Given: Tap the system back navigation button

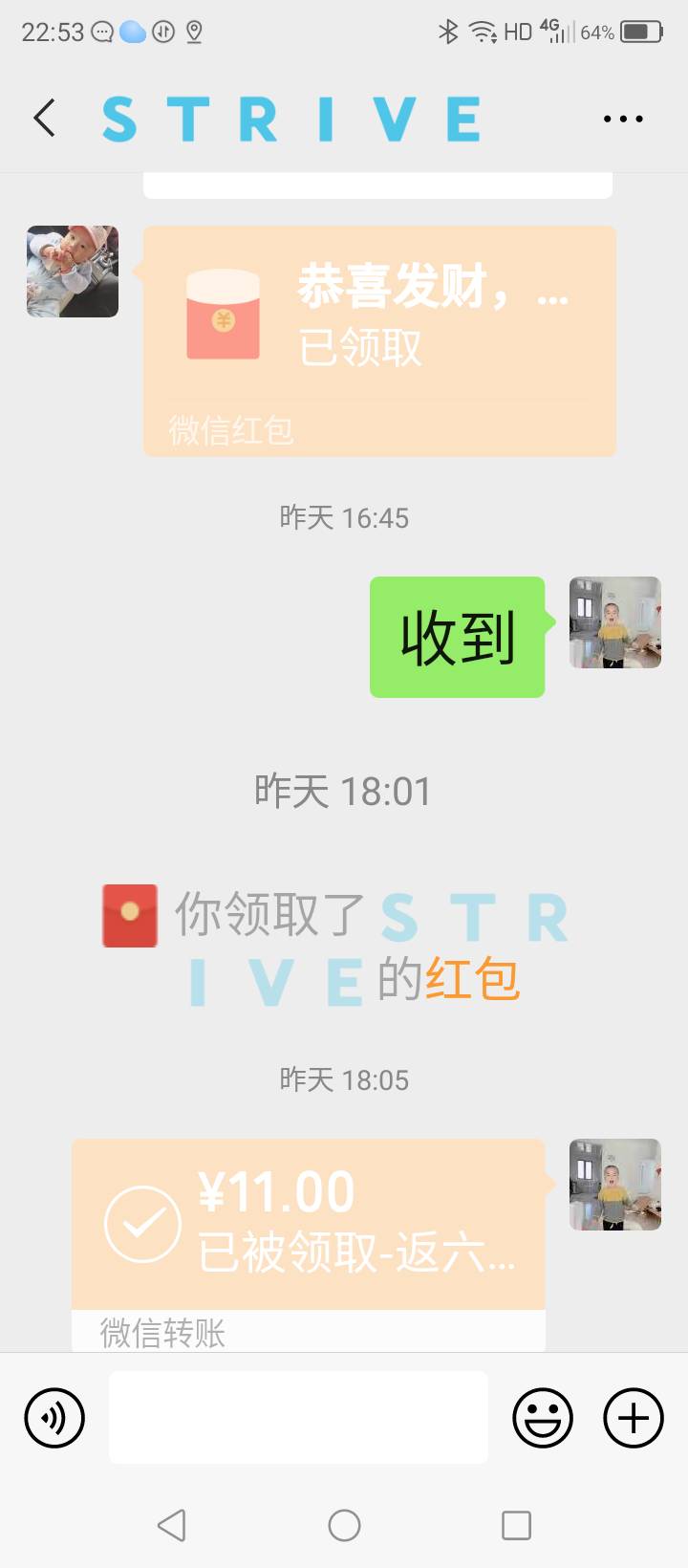Looking at the screenshot, I should pos(172,1526).
